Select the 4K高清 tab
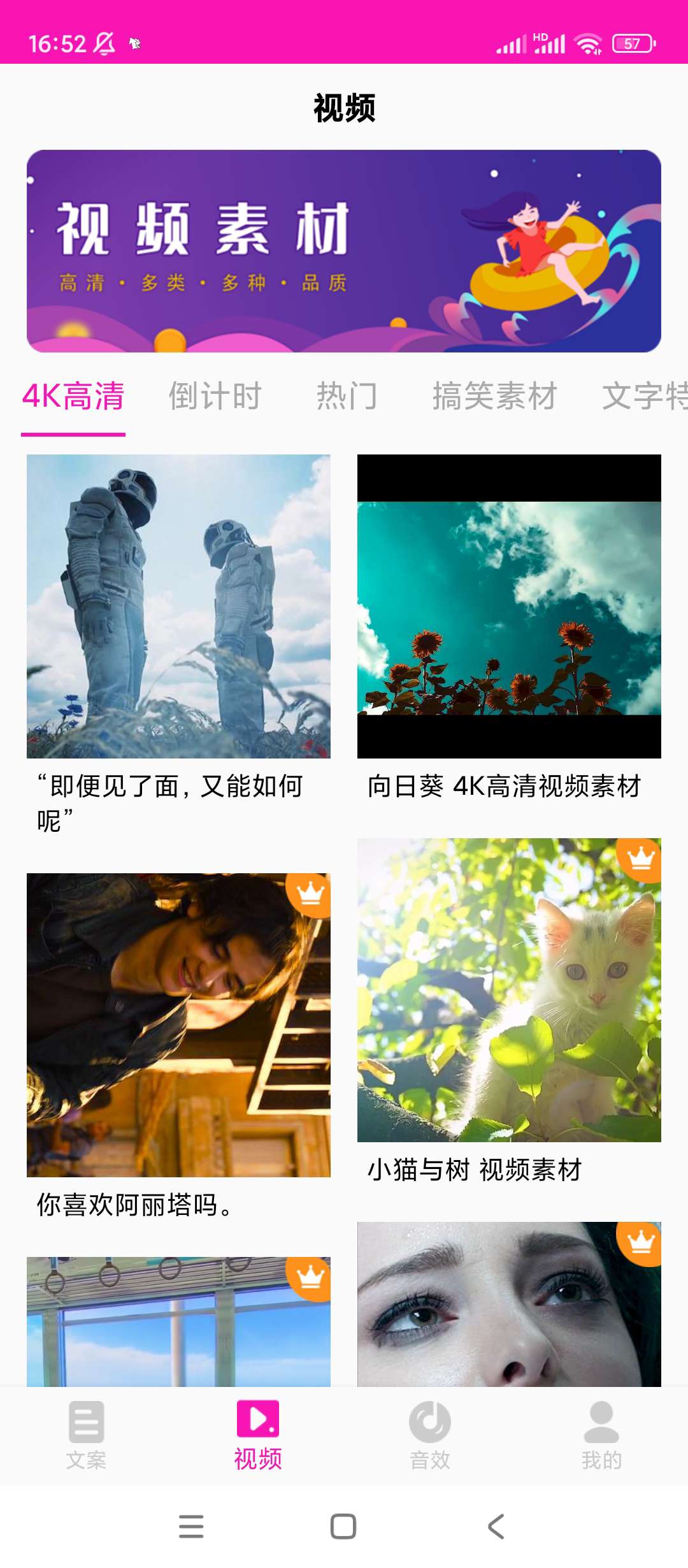The image size is (688, 1568). [73, 396]
